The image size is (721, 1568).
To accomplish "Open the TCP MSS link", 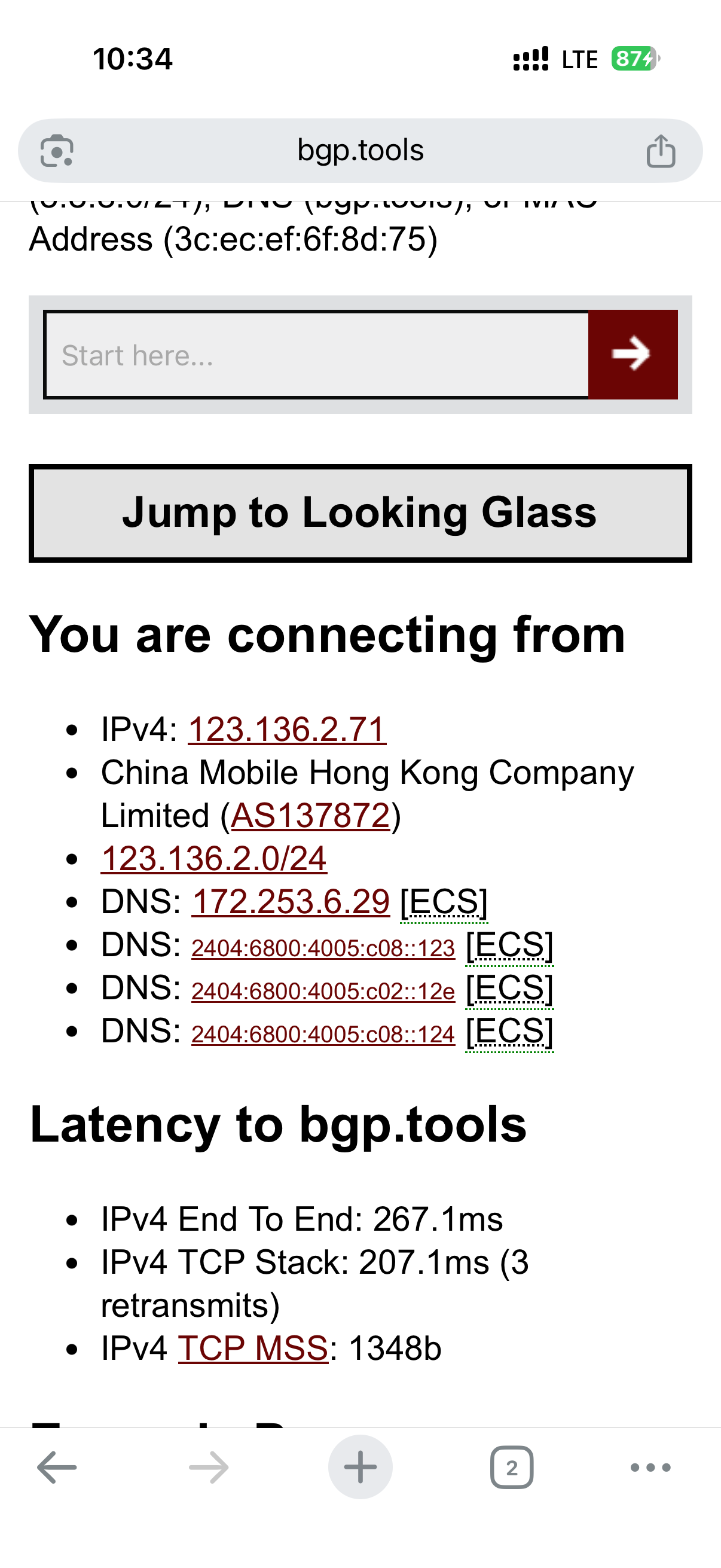I will tap(253, 1349).
